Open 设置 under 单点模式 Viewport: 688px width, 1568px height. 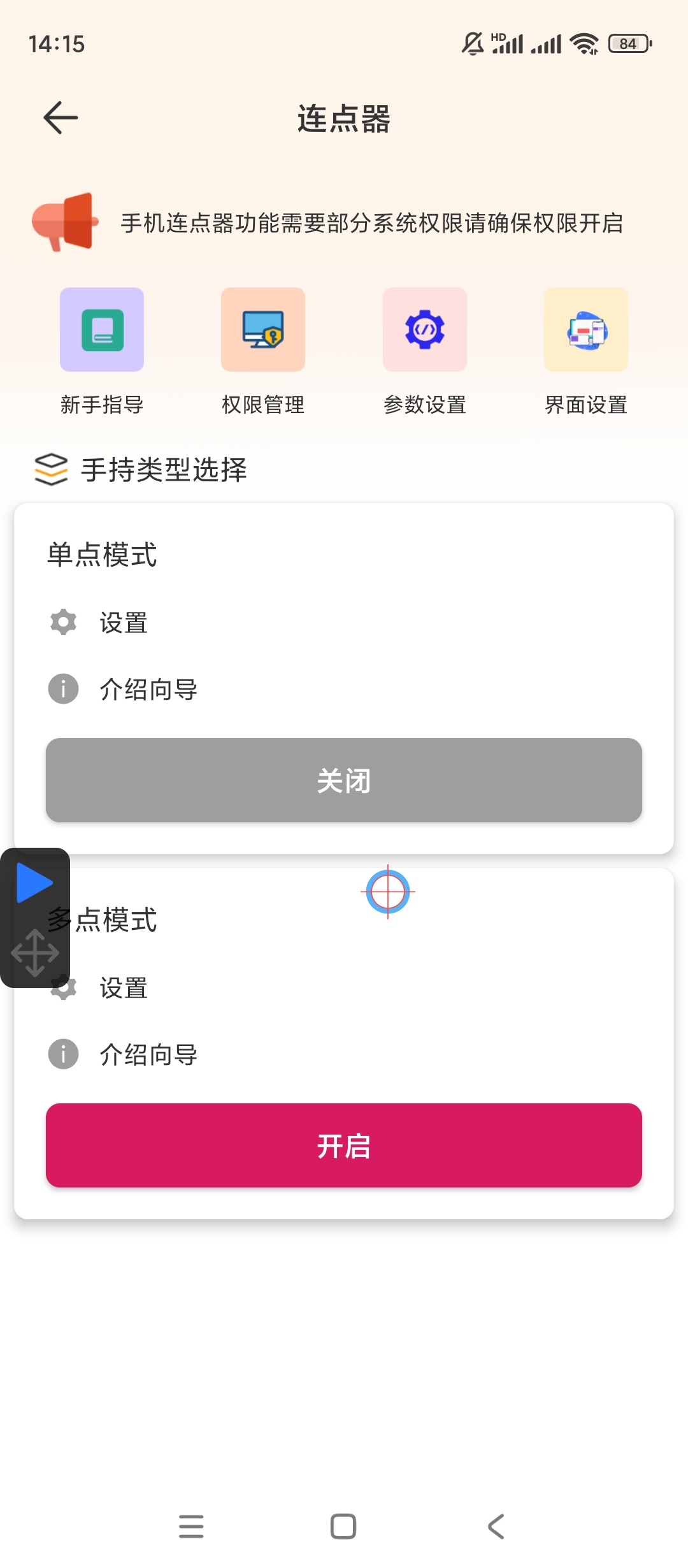122,623
